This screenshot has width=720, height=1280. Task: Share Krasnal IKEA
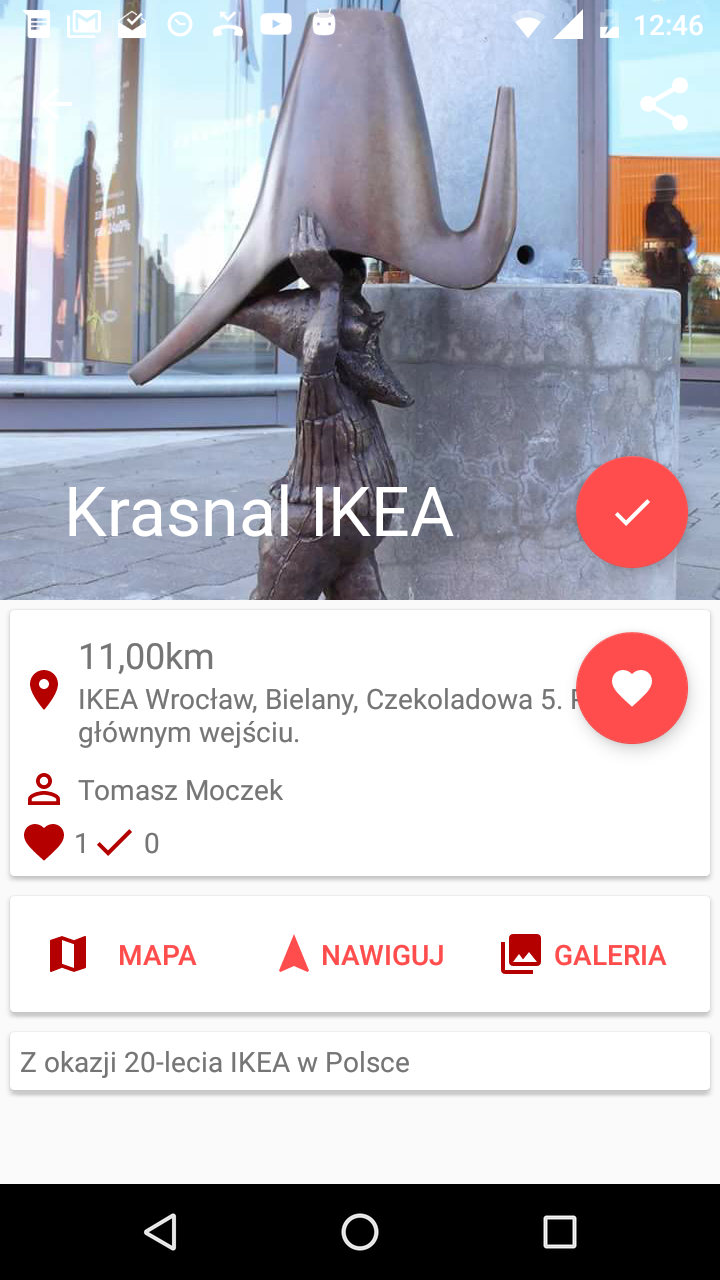coord(664,104)
